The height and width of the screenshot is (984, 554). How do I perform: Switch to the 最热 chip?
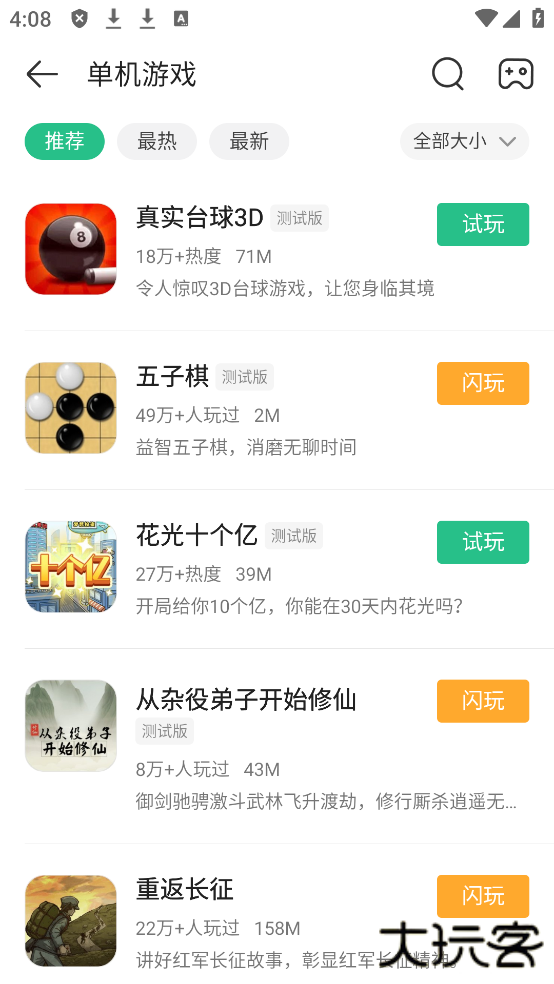pos(157,141)
